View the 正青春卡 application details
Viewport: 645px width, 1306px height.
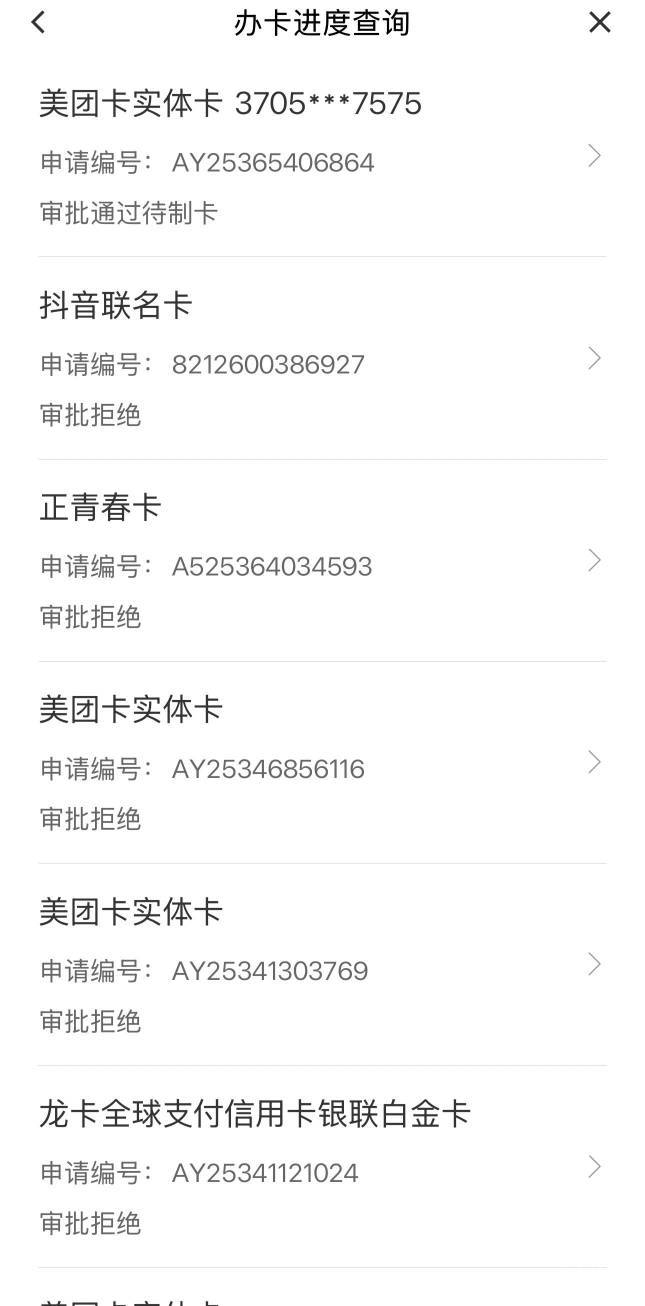point(322,561)
